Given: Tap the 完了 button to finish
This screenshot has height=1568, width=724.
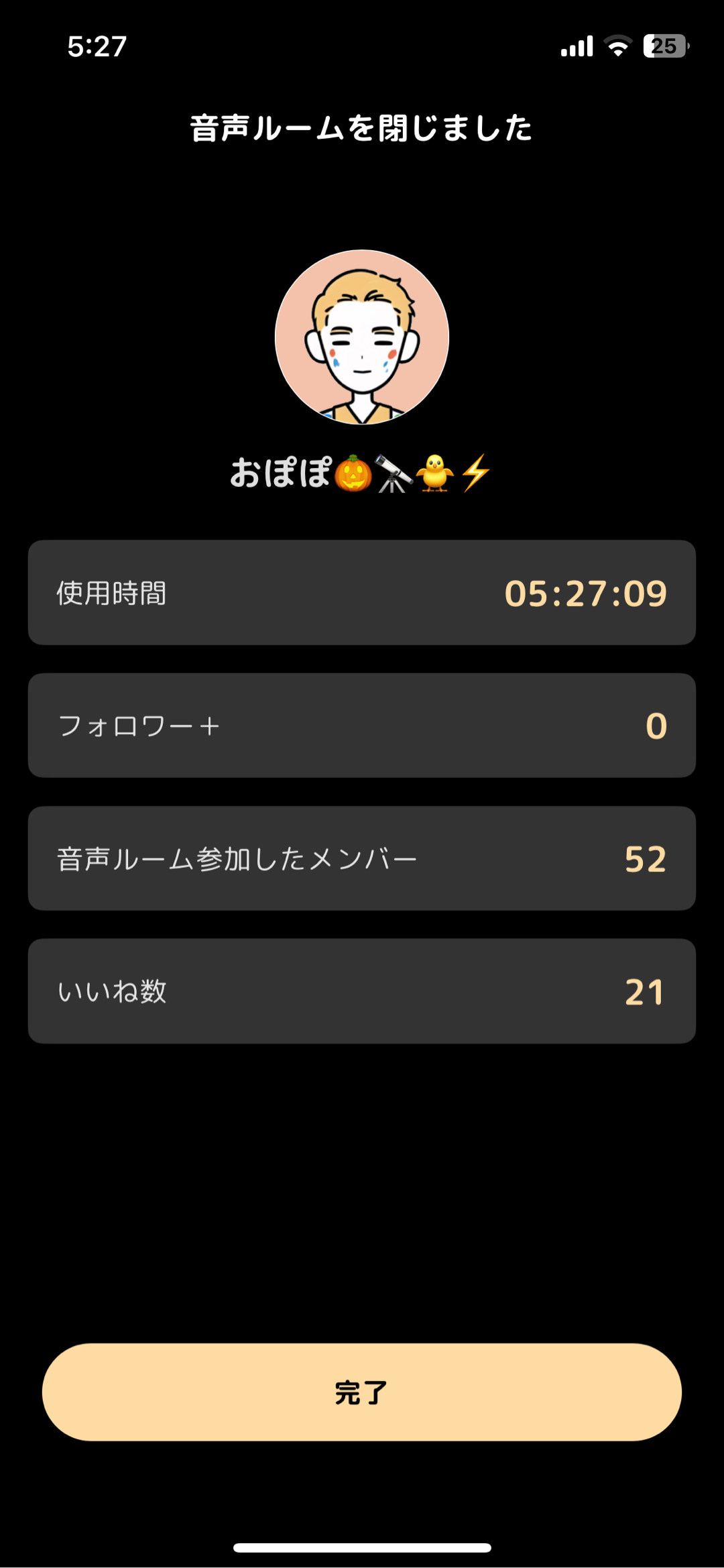Looking at the screenshot, I should coord(362,1392).
